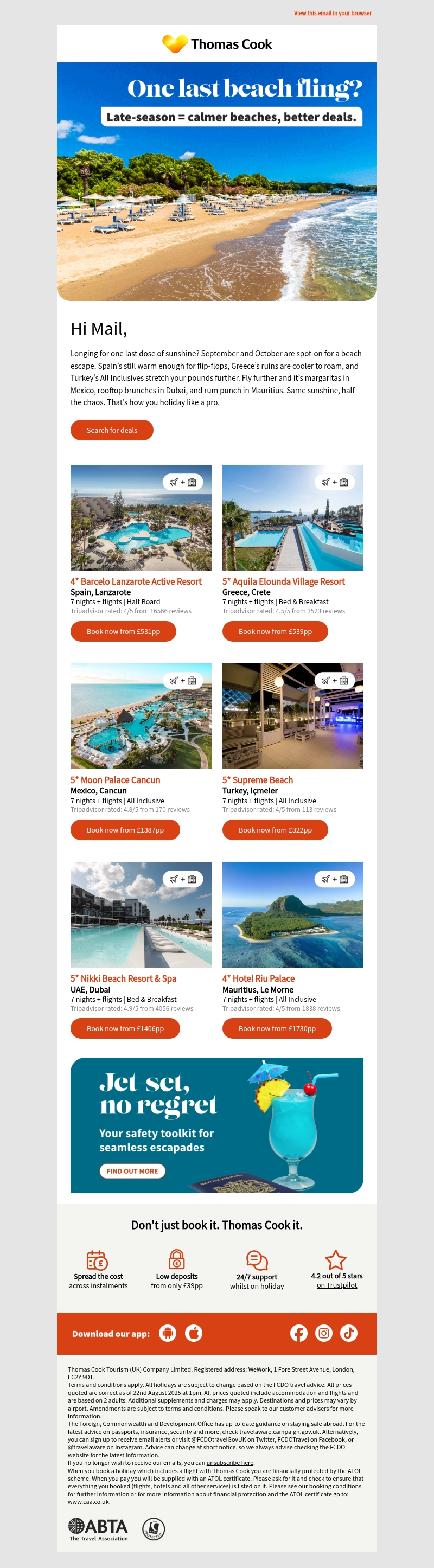
Task: Open Thomas Cook's Instagram profile
Action: (324, 1333)
